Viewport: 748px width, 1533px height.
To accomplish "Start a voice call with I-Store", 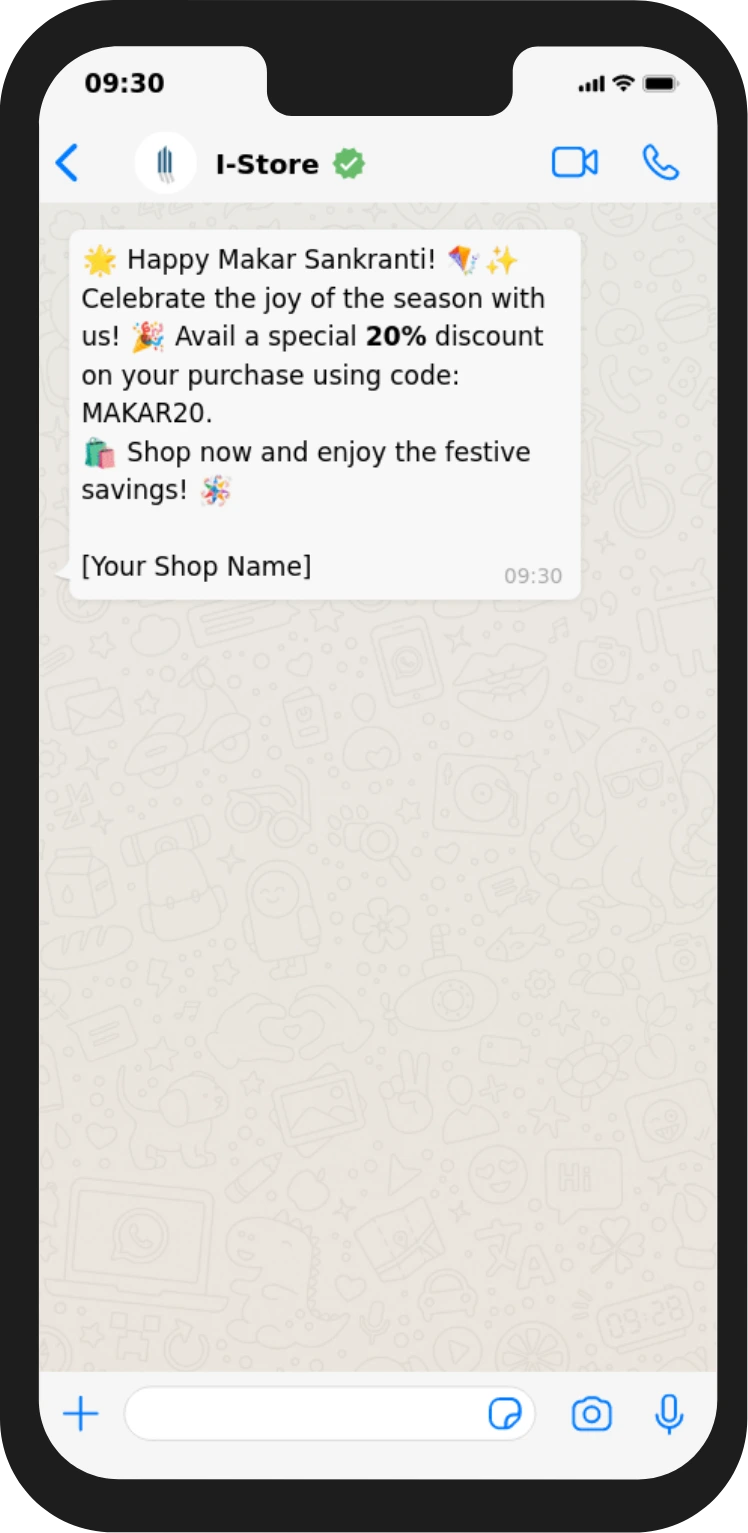I will click(x=660, y=162).
